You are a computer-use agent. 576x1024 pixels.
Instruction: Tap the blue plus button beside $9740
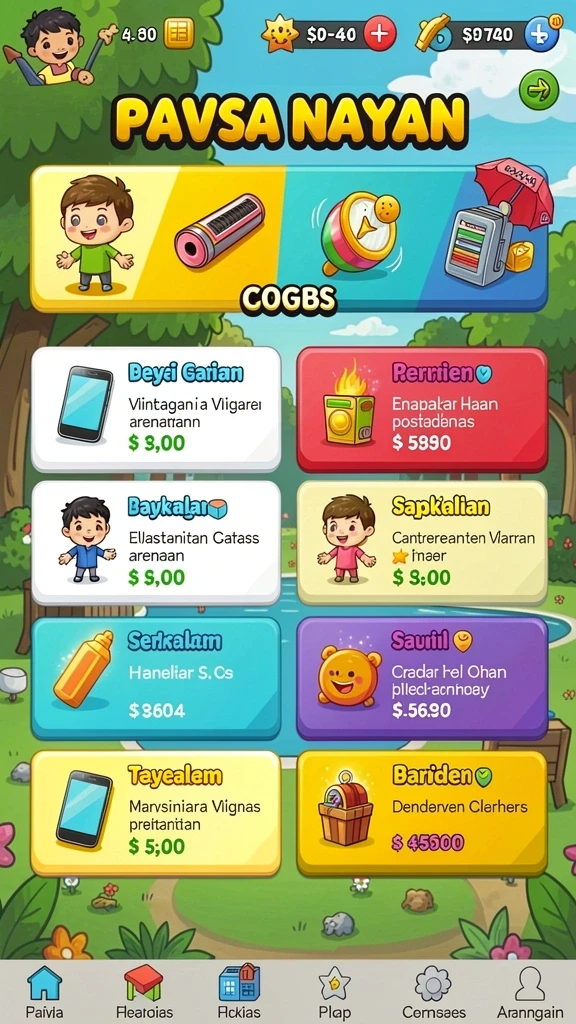tap(541, 33)
